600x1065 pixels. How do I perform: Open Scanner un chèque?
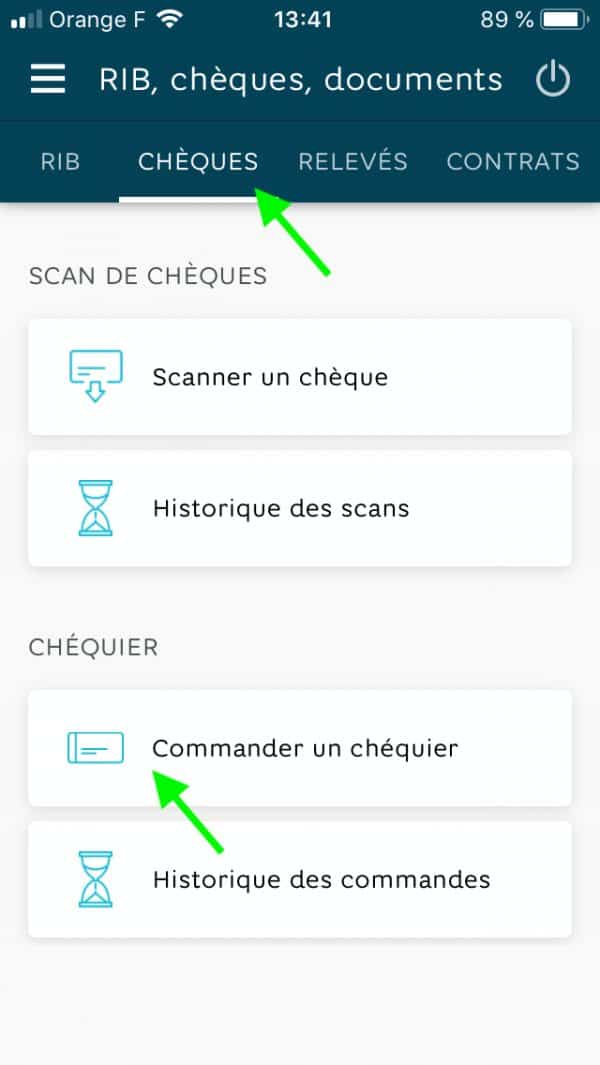point(299,377)
